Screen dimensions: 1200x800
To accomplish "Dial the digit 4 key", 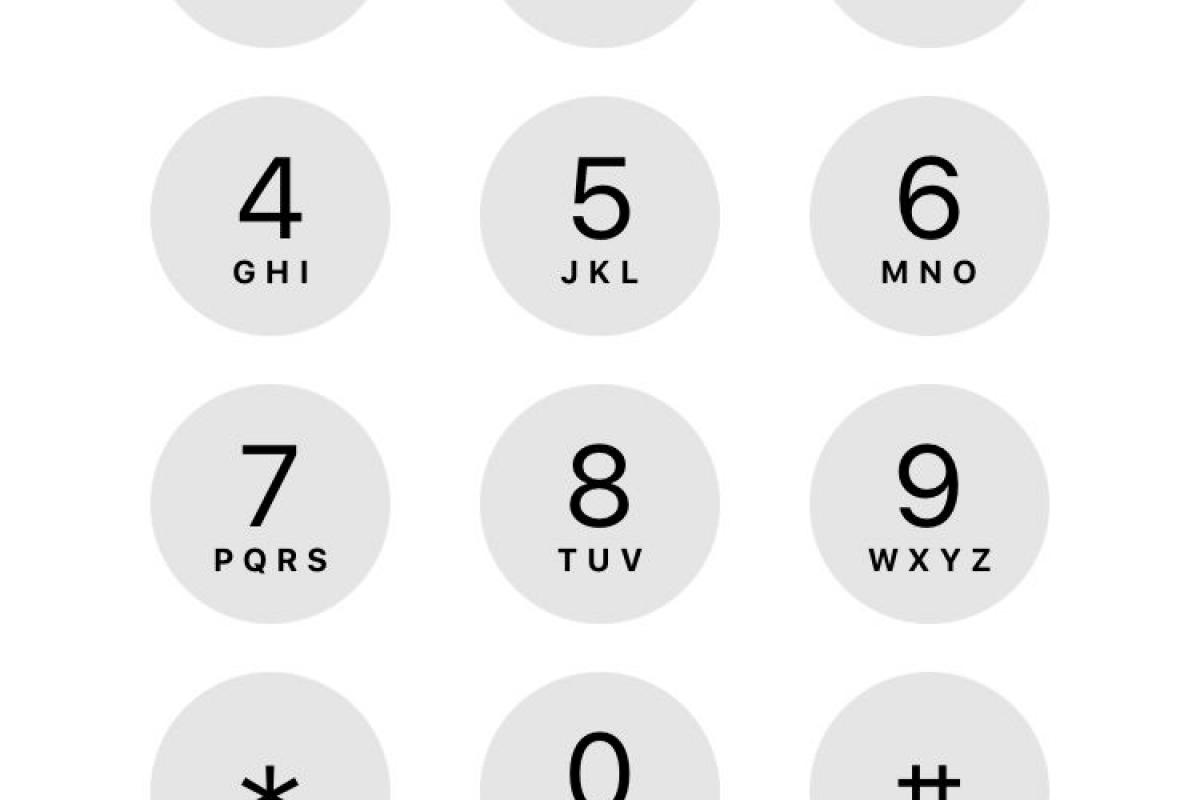I will [270, 216].
